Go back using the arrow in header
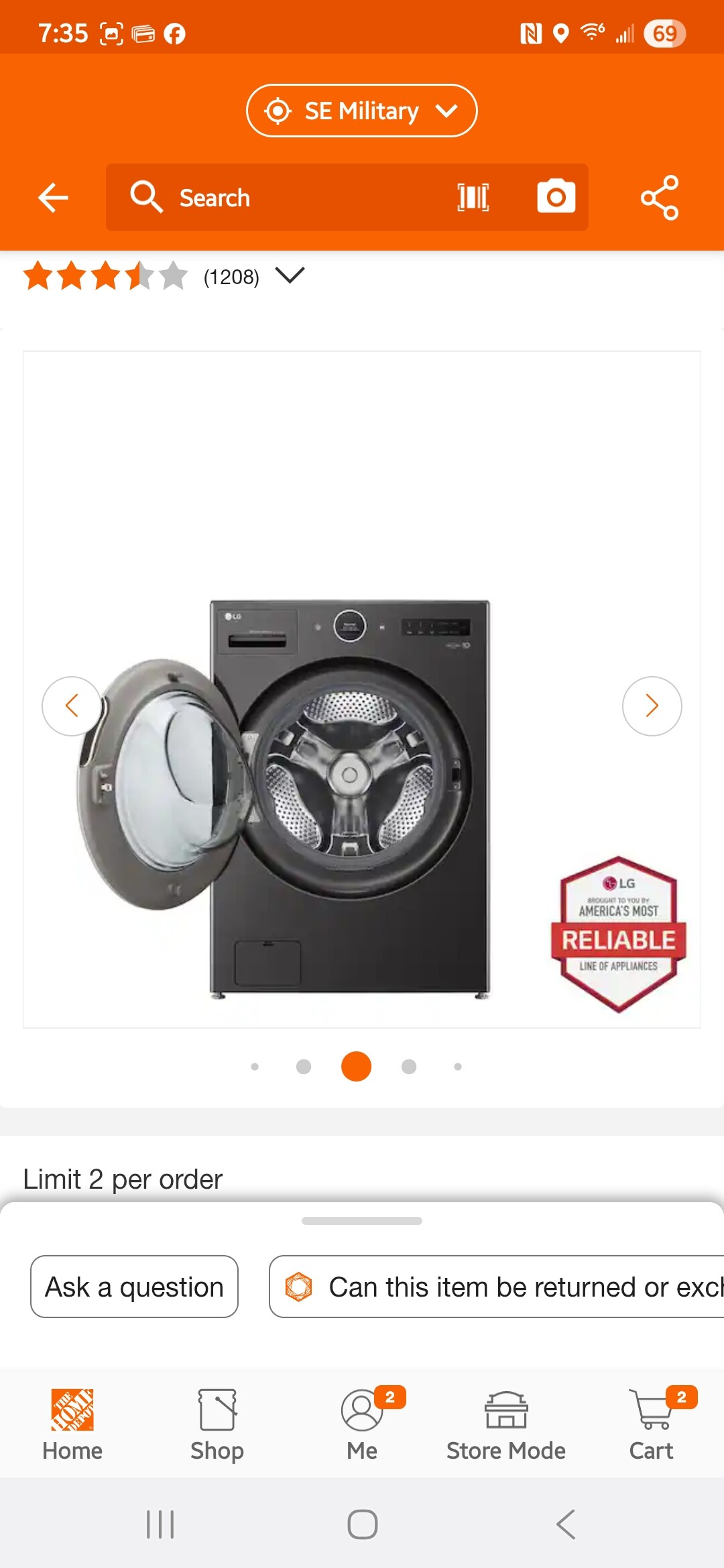724x1568 pixels. pyautogui.click(x=54, y=198)
